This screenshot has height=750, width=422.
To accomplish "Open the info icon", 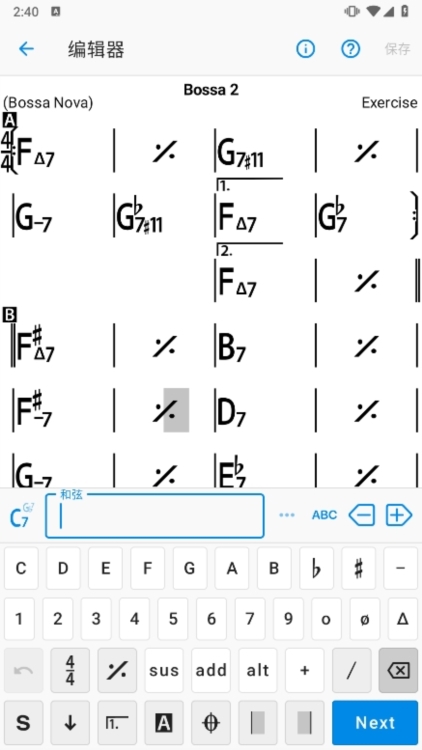I will tap(305, 49).
